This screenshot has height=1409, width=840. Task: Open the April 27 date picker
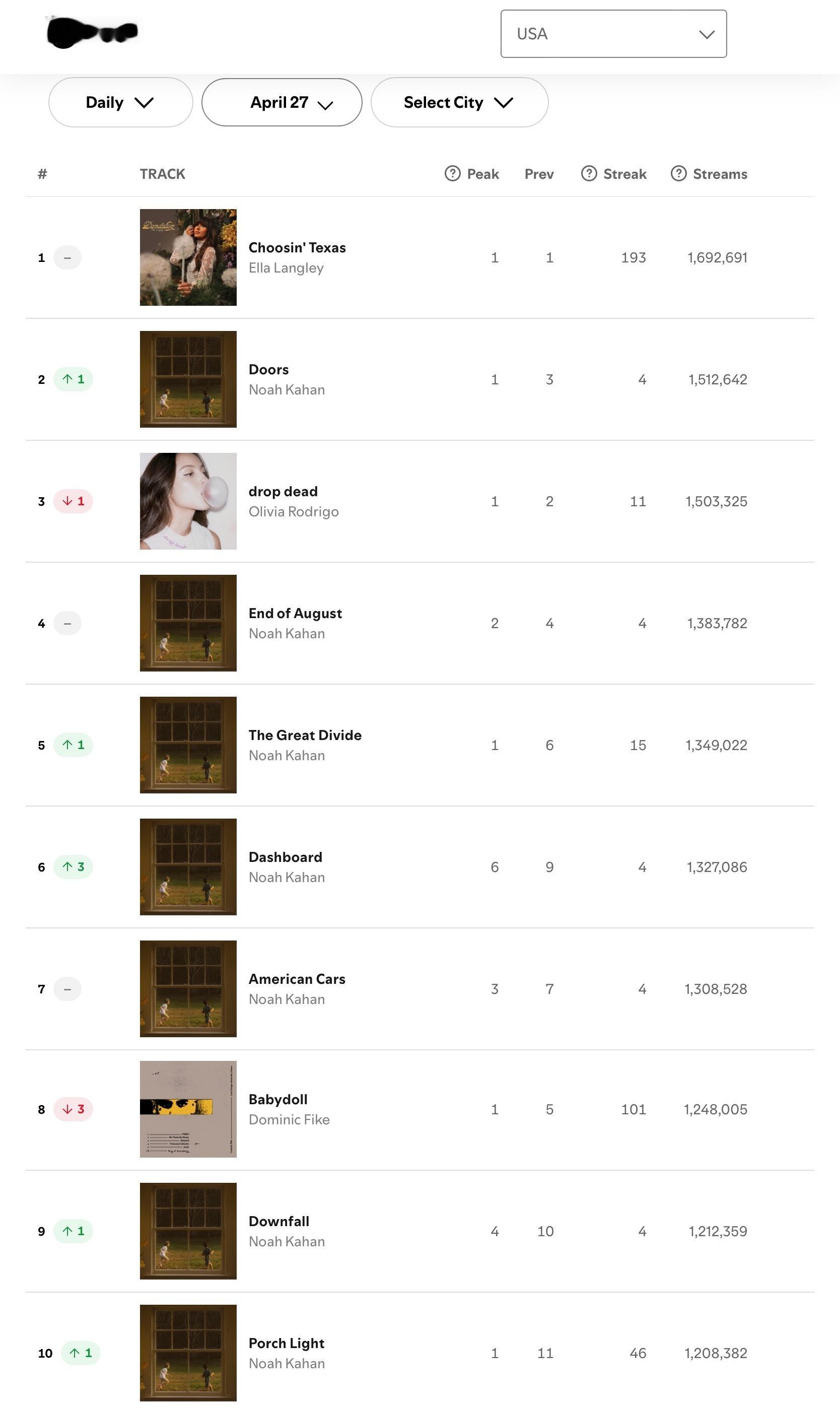[282, 102]
